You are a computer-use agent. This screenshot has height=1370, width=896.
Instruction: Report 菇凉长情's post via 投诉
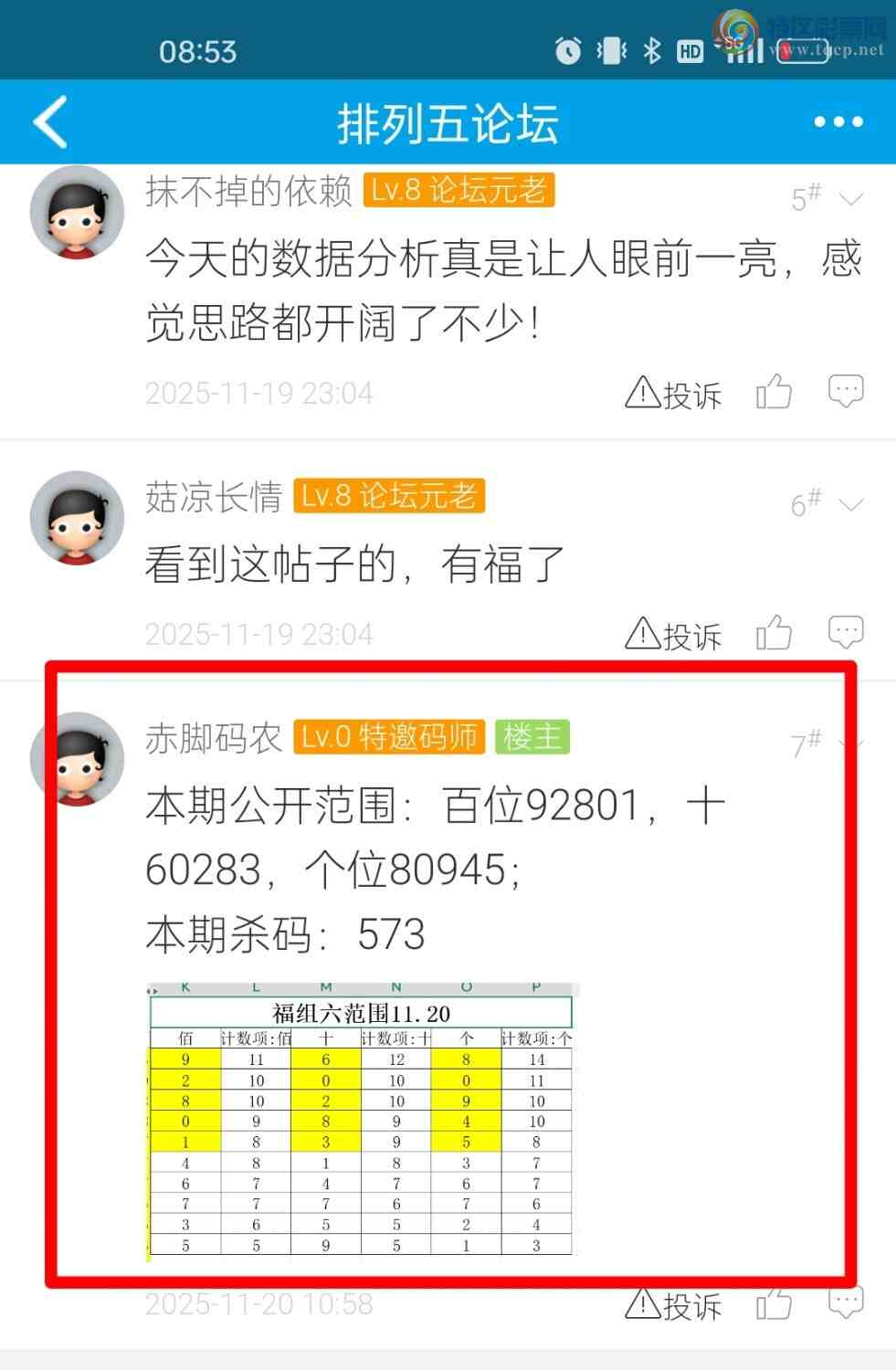pos(673,635)
